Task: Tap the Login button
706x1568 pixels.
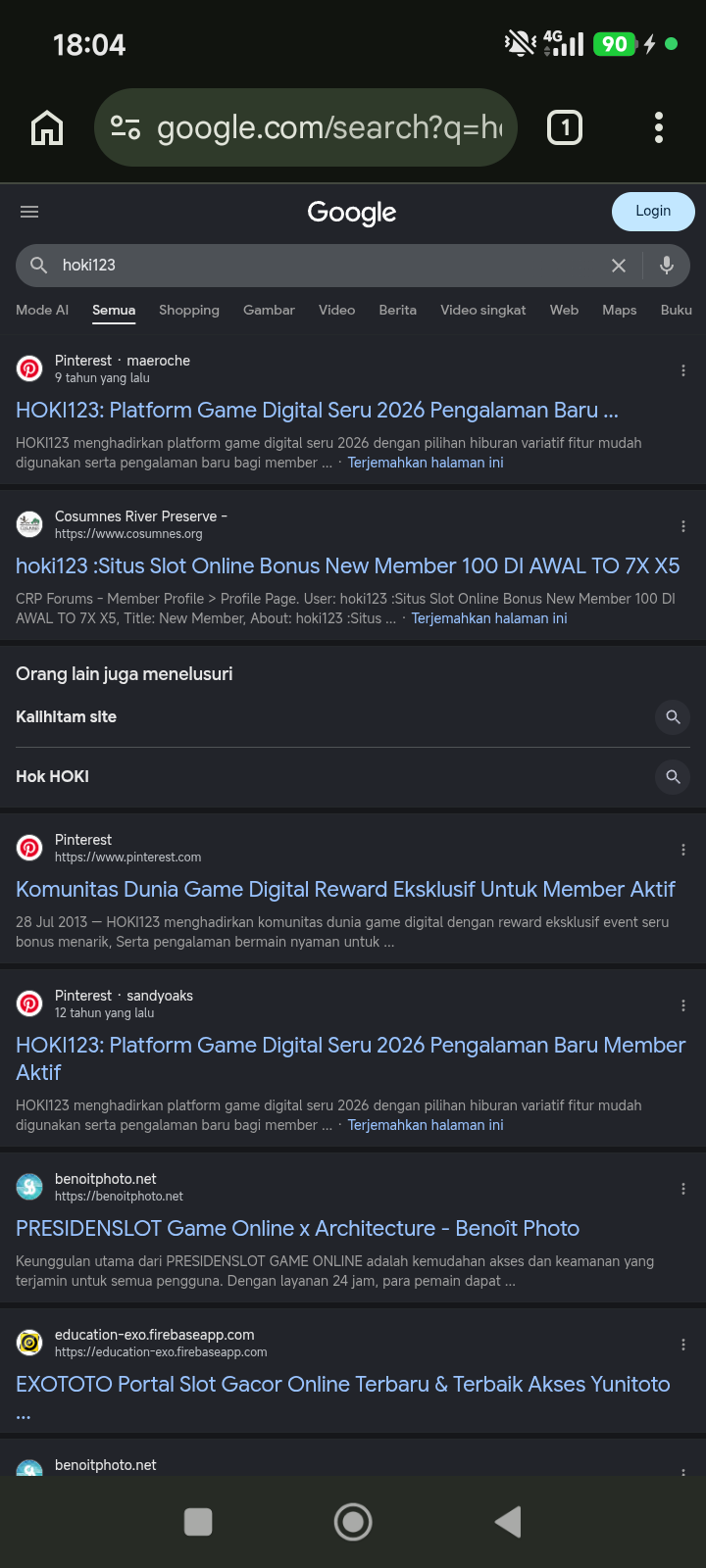Action: click(653, 212)
